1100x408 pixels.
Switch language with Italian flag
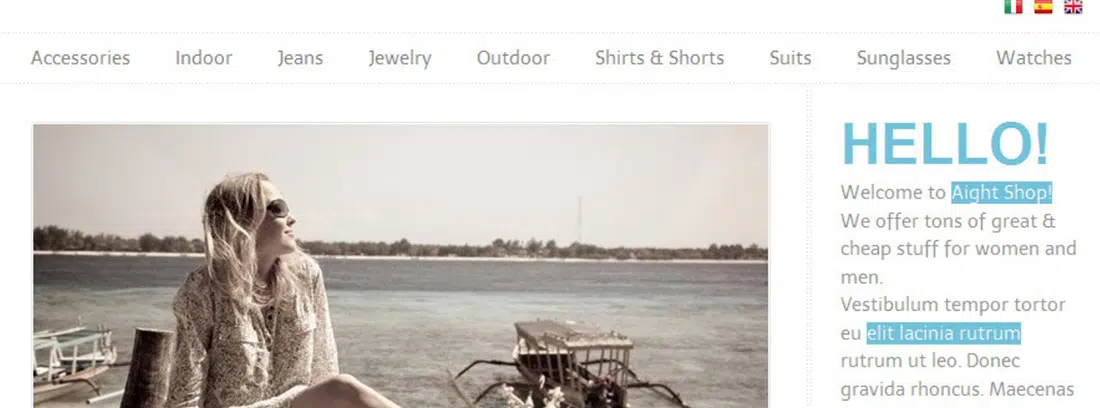tap(1013, 6)
